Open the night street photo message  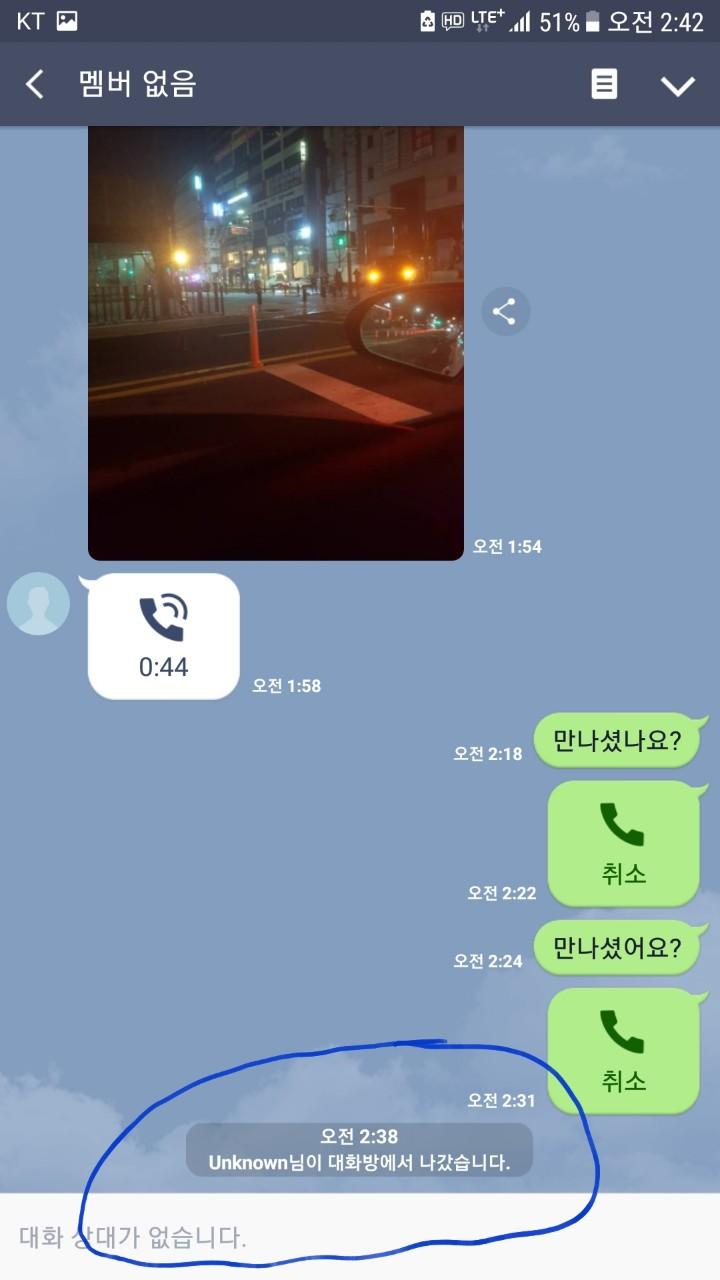click(x=276, y=343)
